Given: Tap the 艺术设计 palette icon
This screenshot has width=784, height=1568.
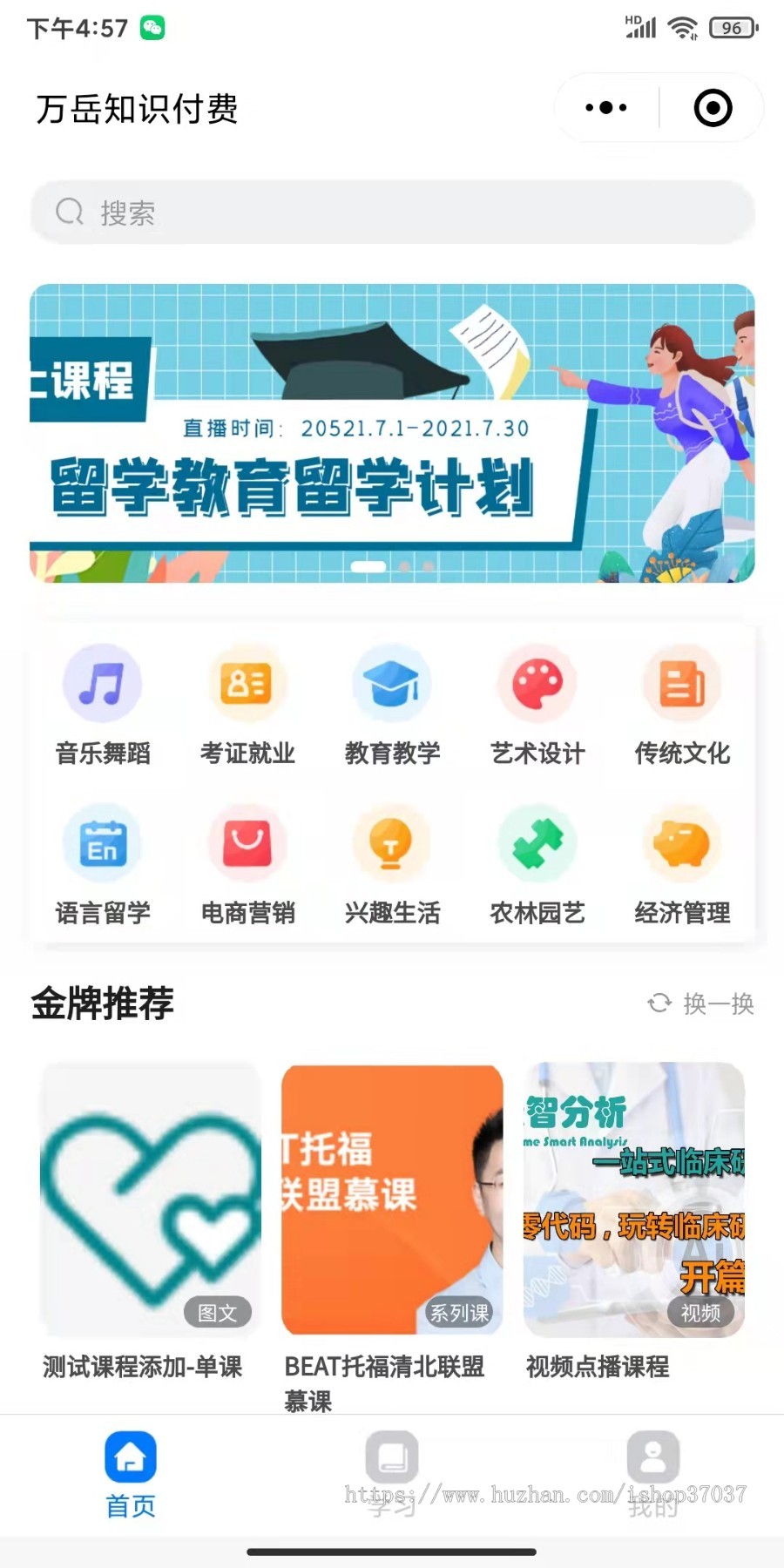Looking at the screenshot, I should (537, 684).
